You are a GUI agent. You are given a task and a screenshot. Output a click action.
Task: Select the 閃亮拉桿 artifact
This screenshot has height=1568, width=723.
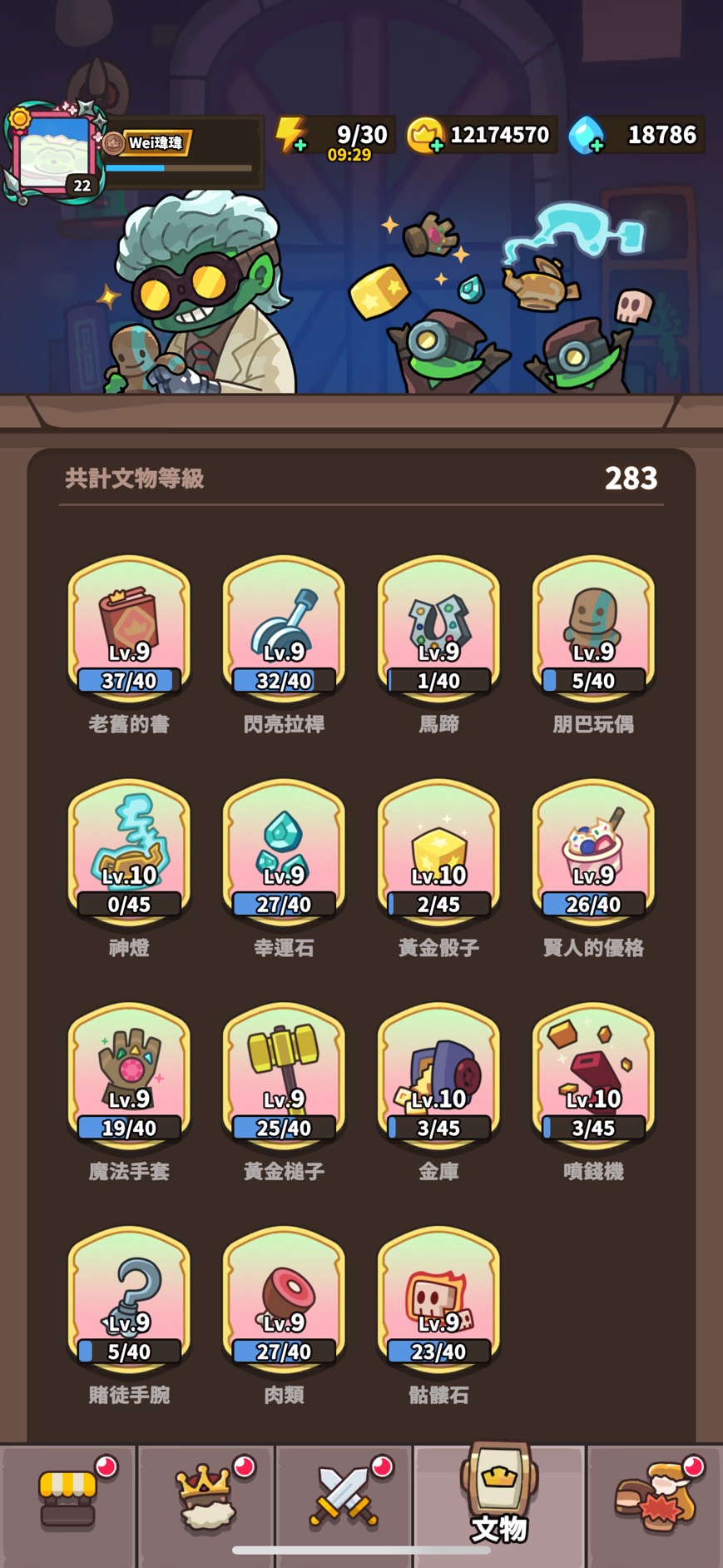coord(284,630)
